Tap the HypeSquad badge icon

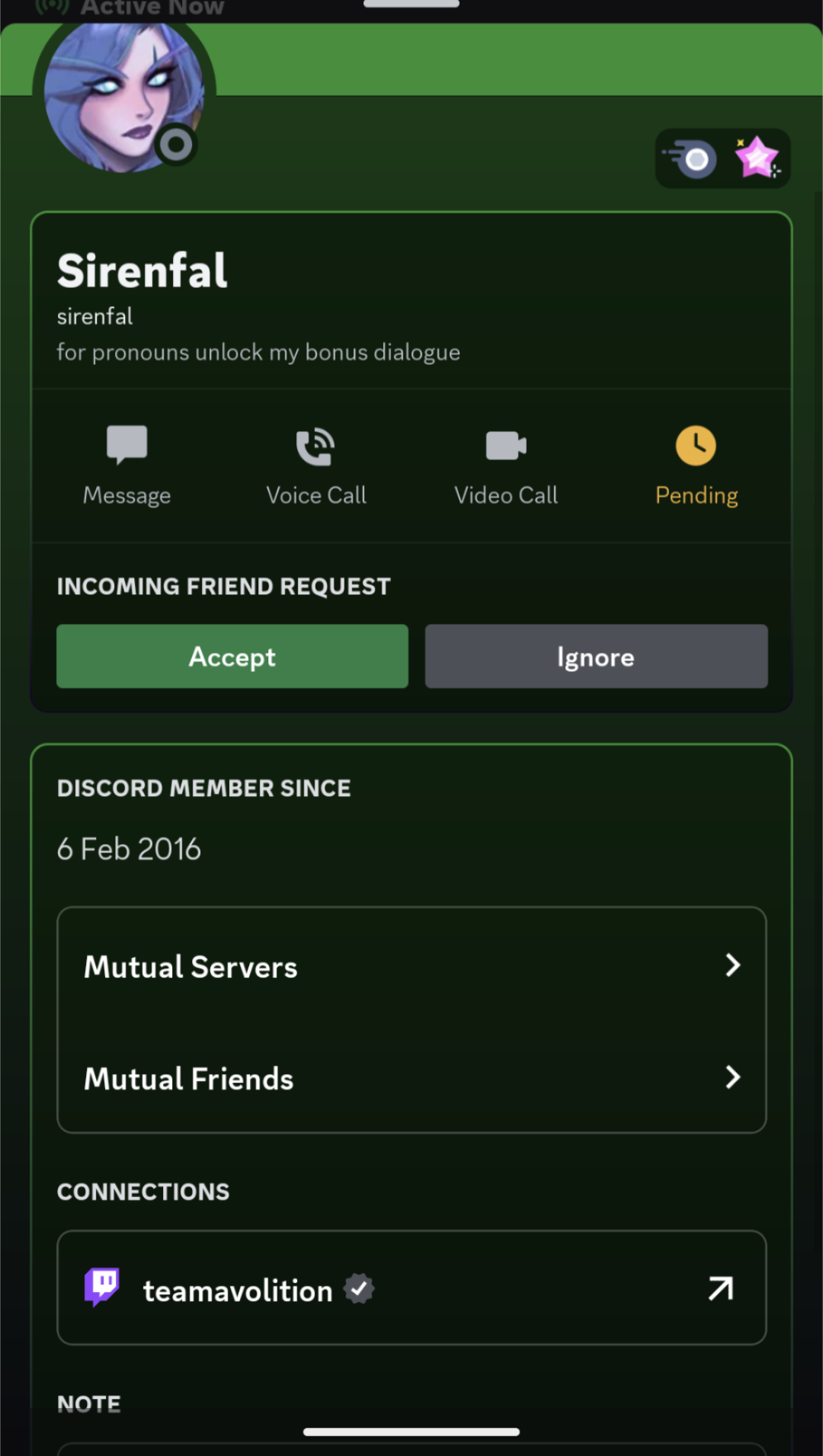692,159
